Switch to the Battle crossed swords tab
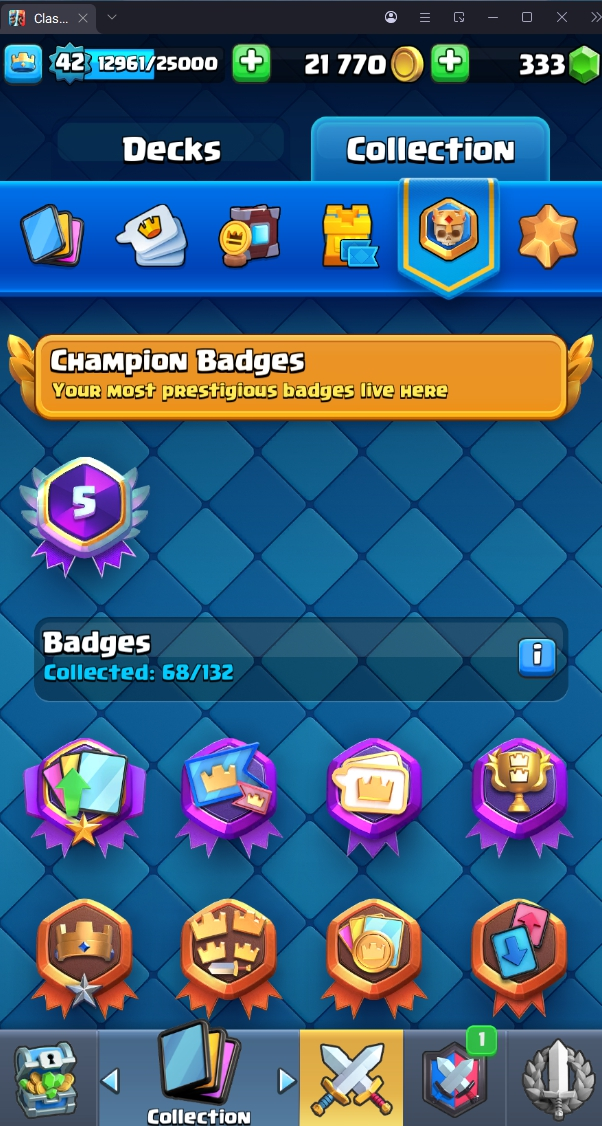The width and height of the screenshot is (602, 1126). coord(351,1078)
